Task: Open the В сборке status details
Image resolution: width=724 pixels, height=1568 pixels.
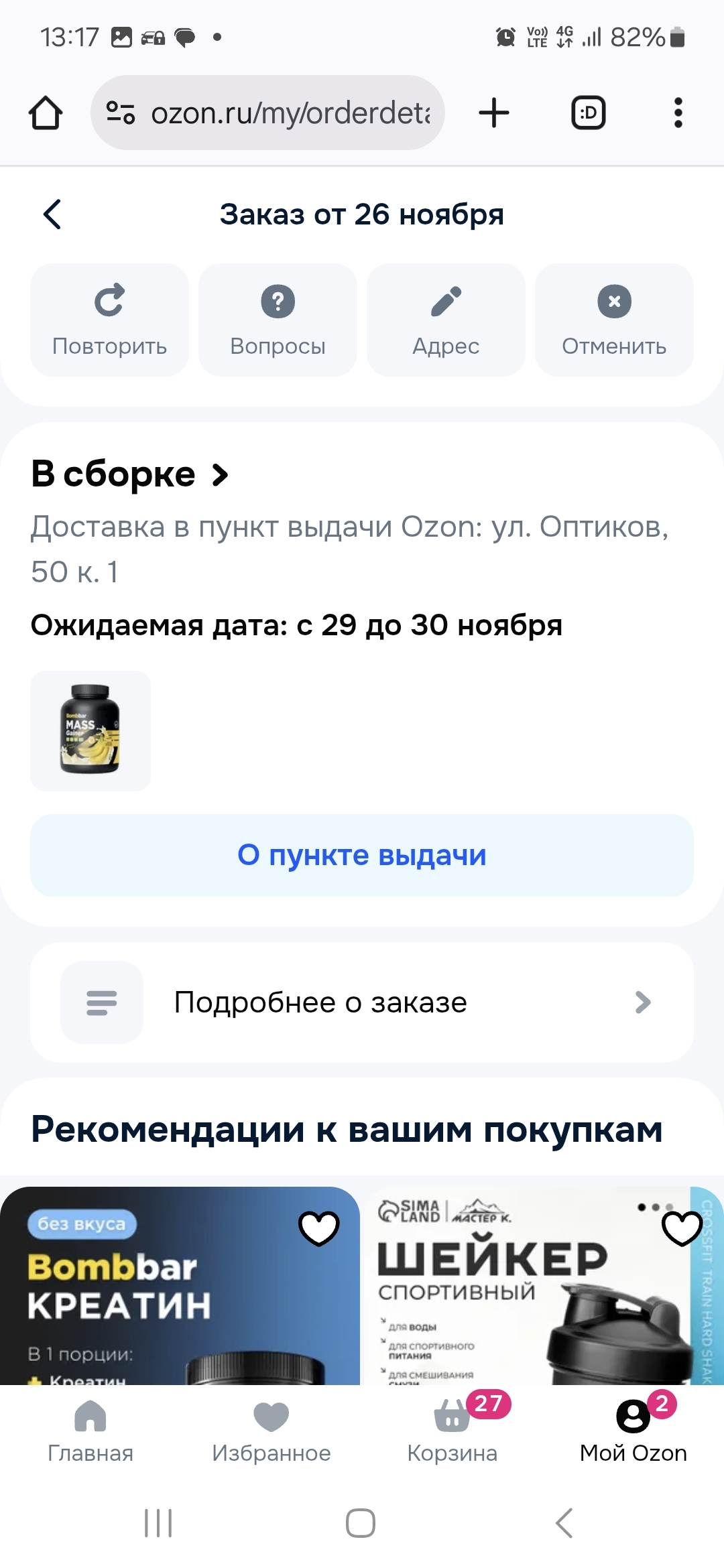Action: 131,474
